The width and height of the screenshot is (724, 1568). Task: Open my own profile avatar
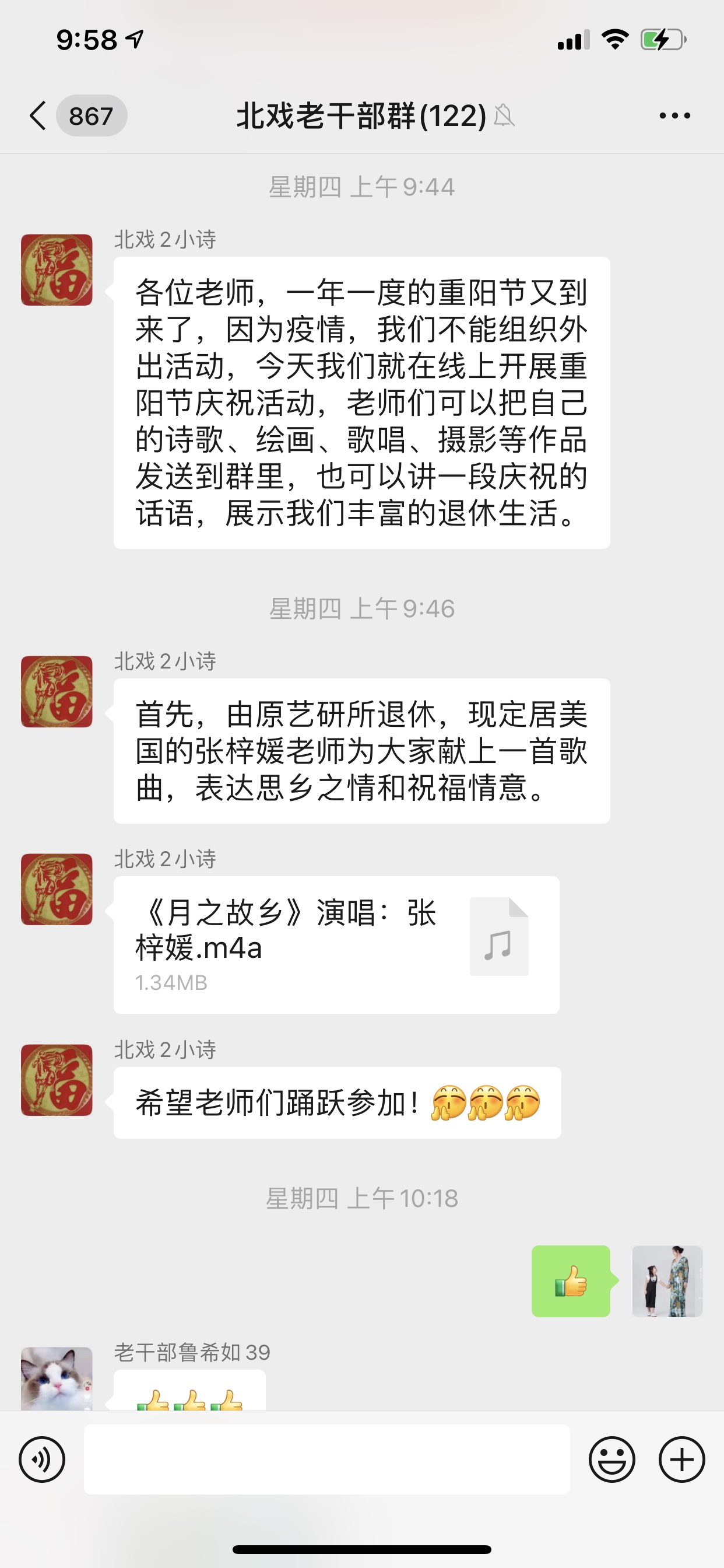tap(667, 1280)
